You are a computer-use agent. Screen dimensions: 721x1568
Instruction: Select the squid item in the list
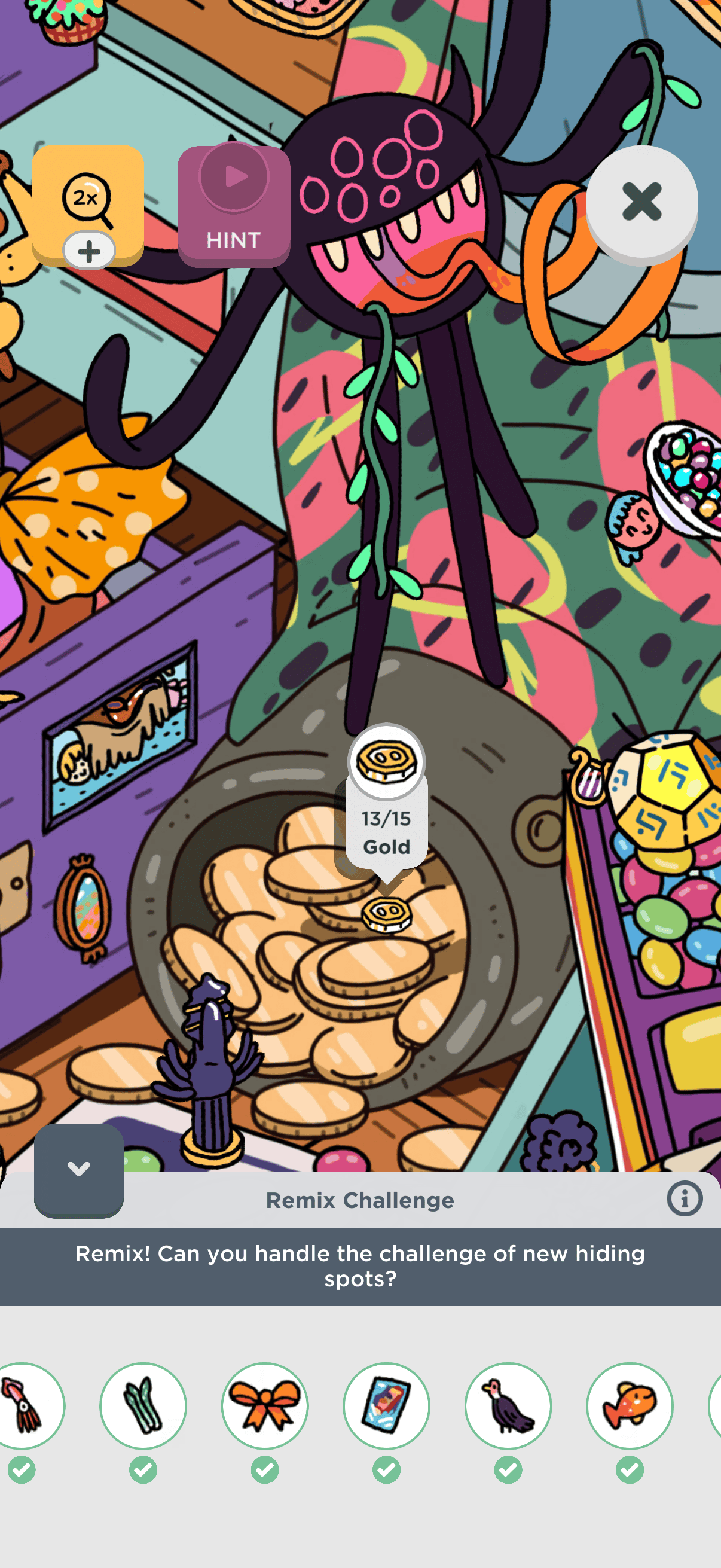[22, 1405]
